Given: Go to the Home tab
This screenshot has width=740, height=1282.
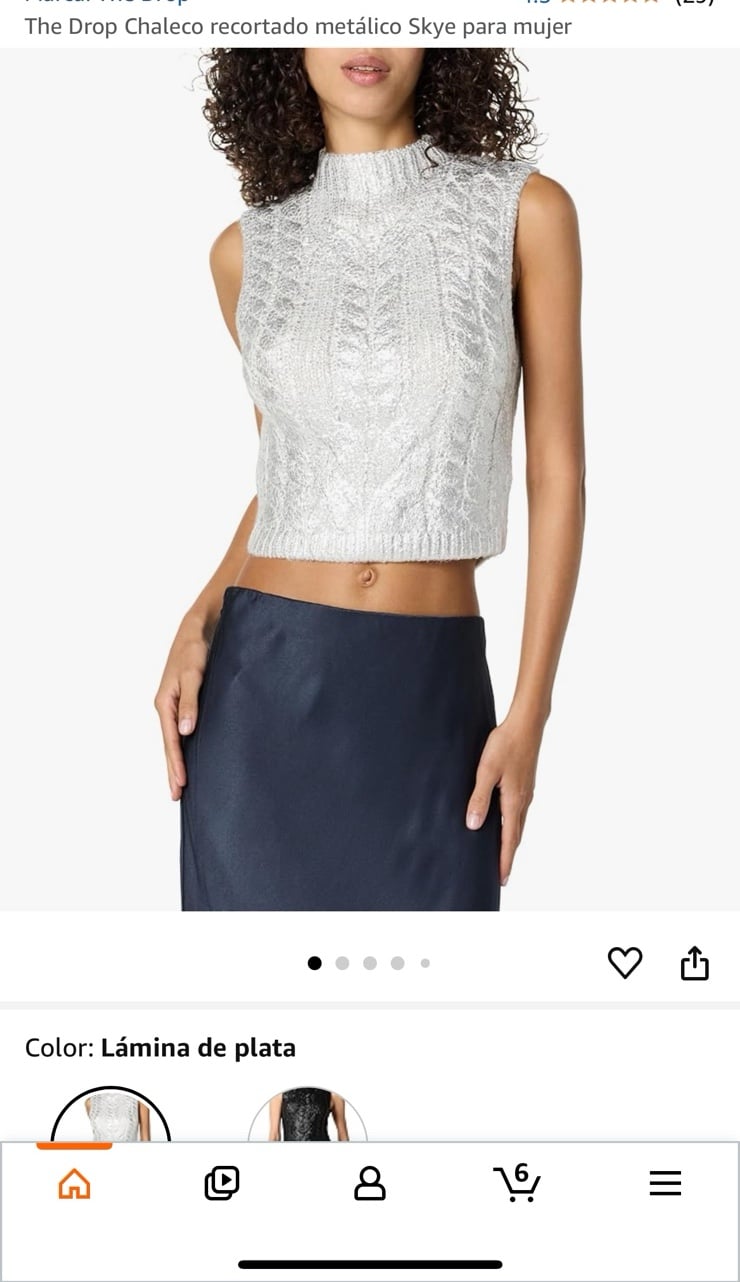Looking at the screenshot, I should [x=75, y=1184].
